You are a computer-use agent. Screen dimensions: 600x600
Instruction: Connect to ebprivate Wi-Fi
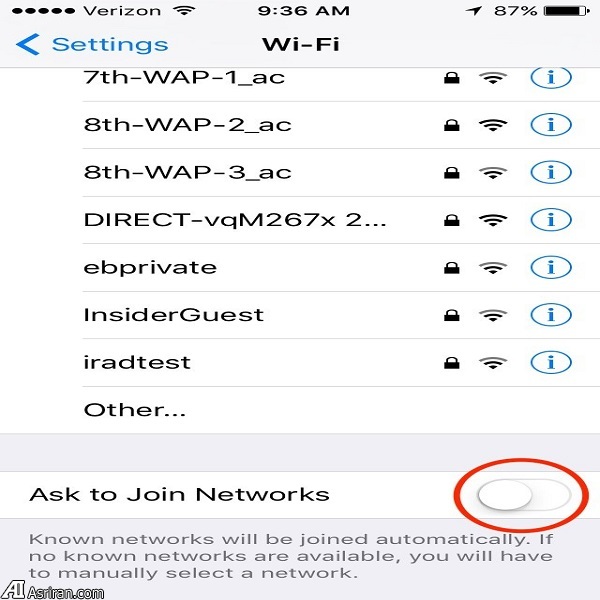point(150,267)
